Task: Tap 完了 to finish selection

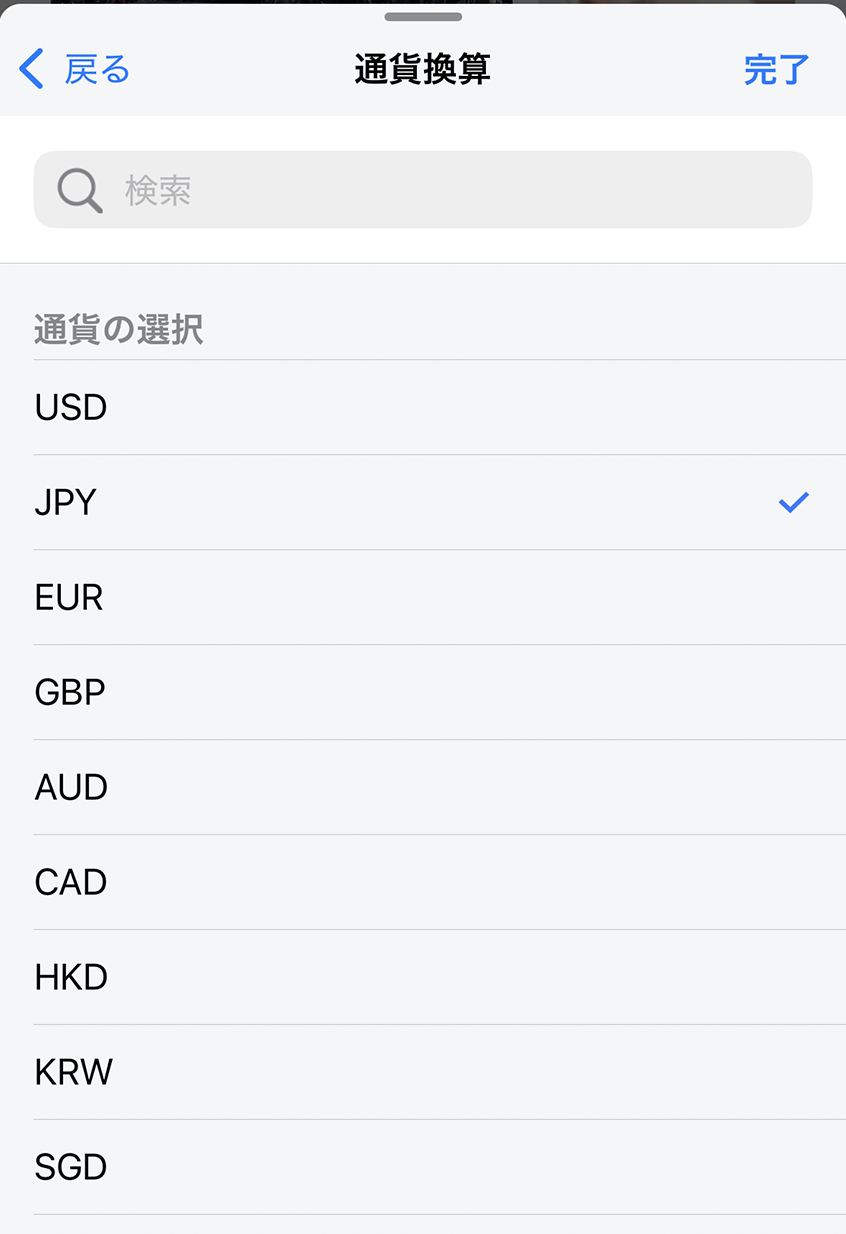Action: click(776, 70)
